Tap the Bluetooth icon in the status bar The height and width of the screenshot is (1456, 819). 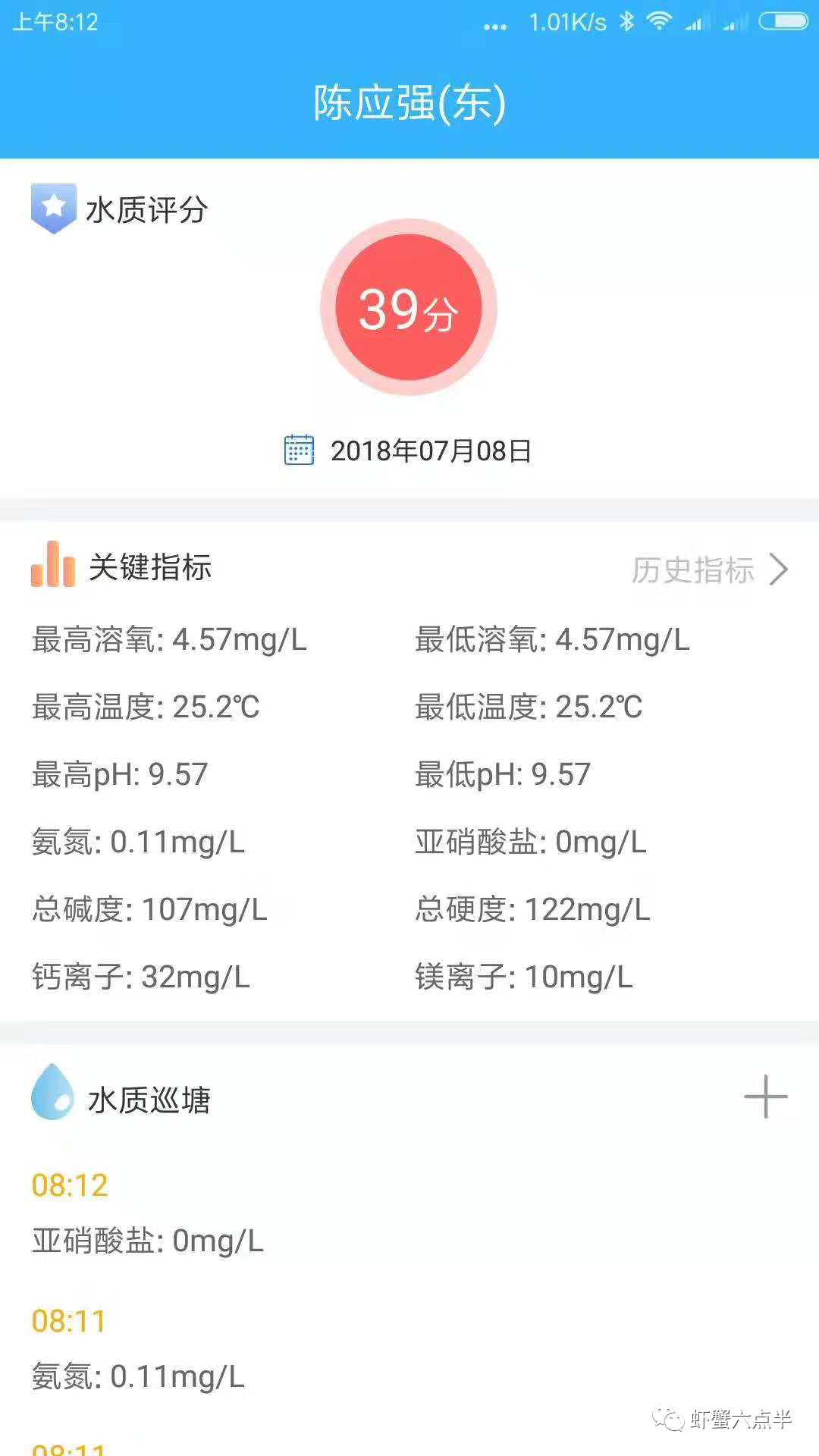tap(625, 20)
